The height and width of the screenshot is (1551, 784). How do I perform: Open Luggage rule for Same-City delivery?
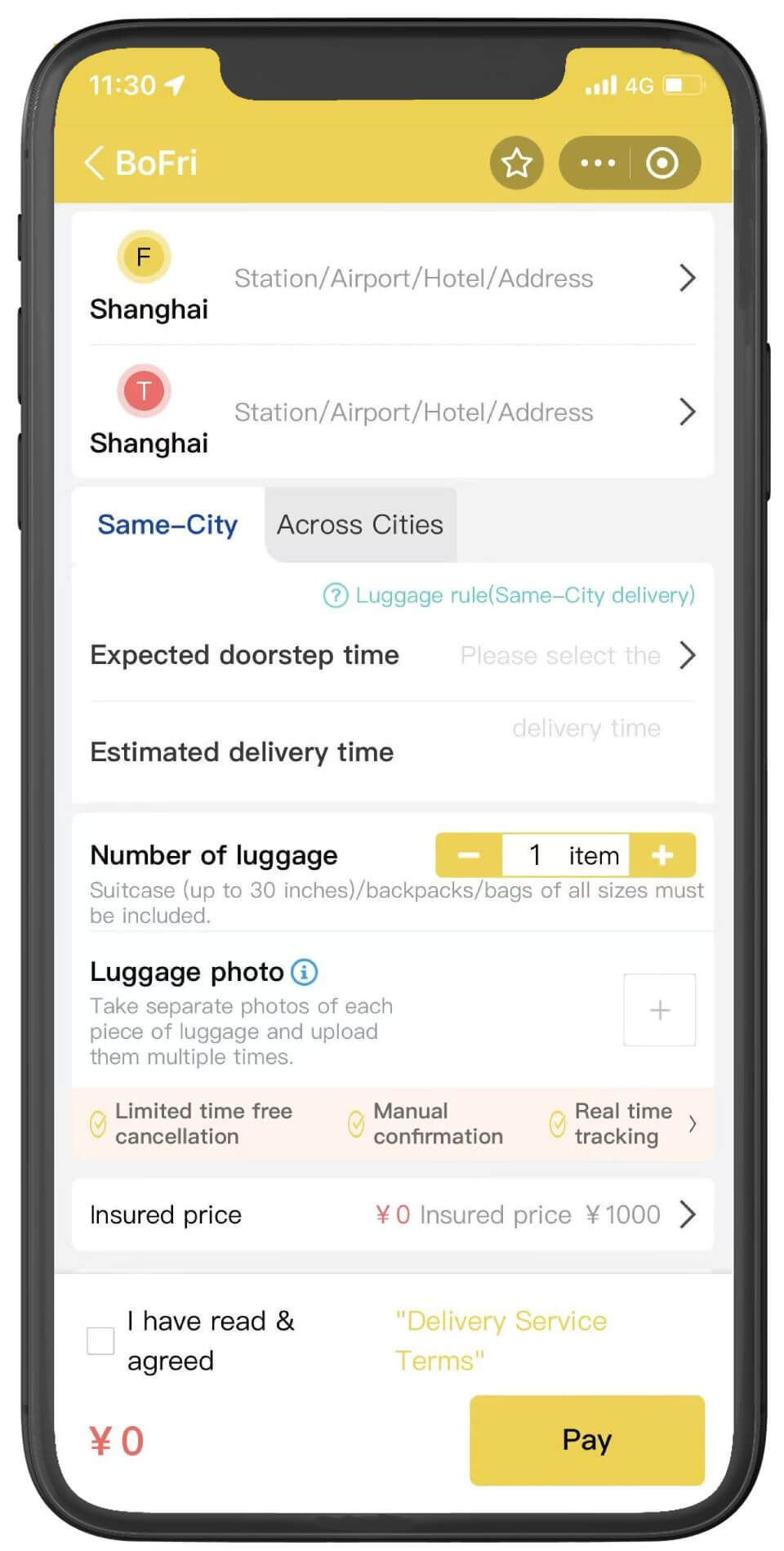(510, 595)
